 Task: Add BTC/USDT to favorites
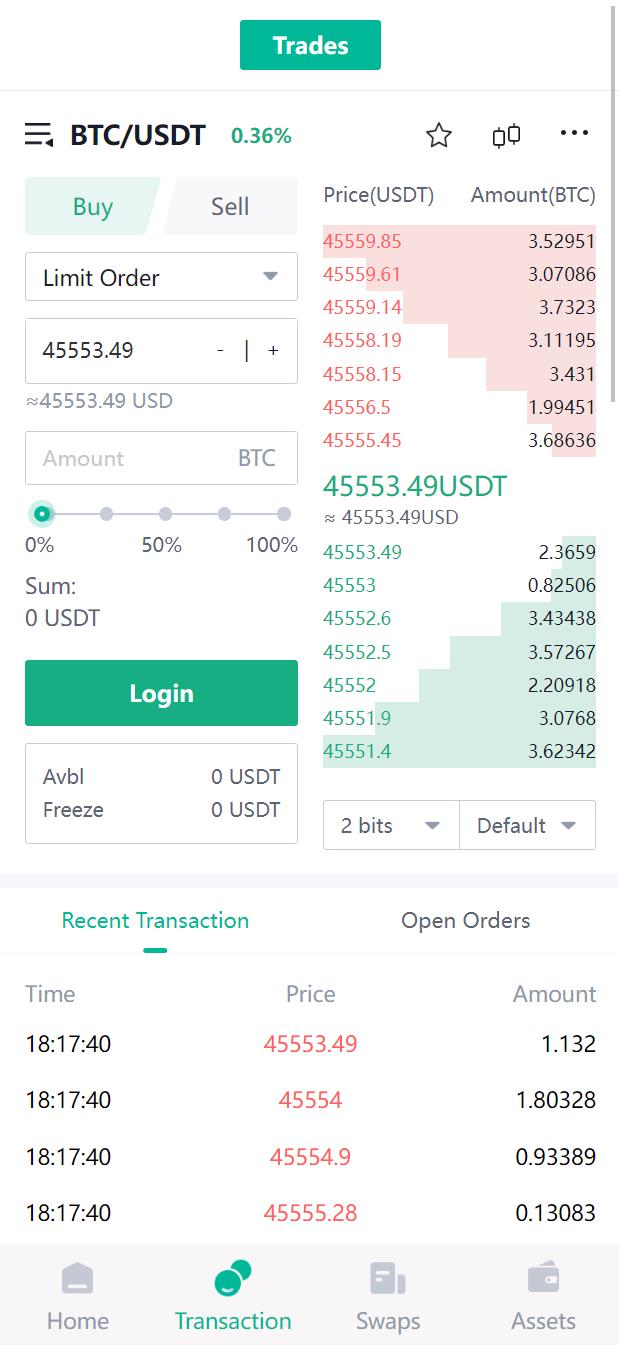(x=439, y=135)
